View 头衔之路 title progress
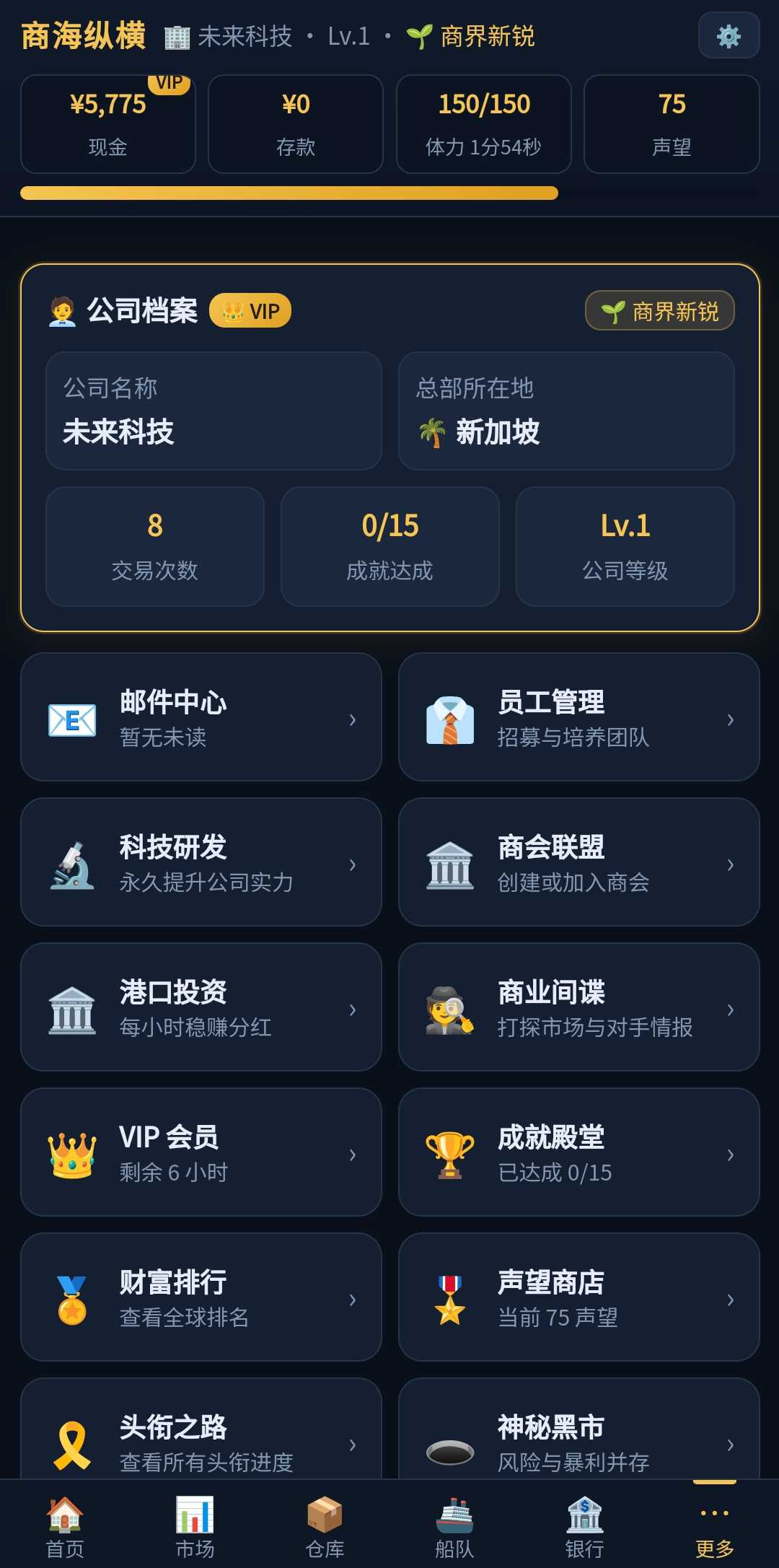Screen dimensions: 779x1568 [x=201, y=1430]
